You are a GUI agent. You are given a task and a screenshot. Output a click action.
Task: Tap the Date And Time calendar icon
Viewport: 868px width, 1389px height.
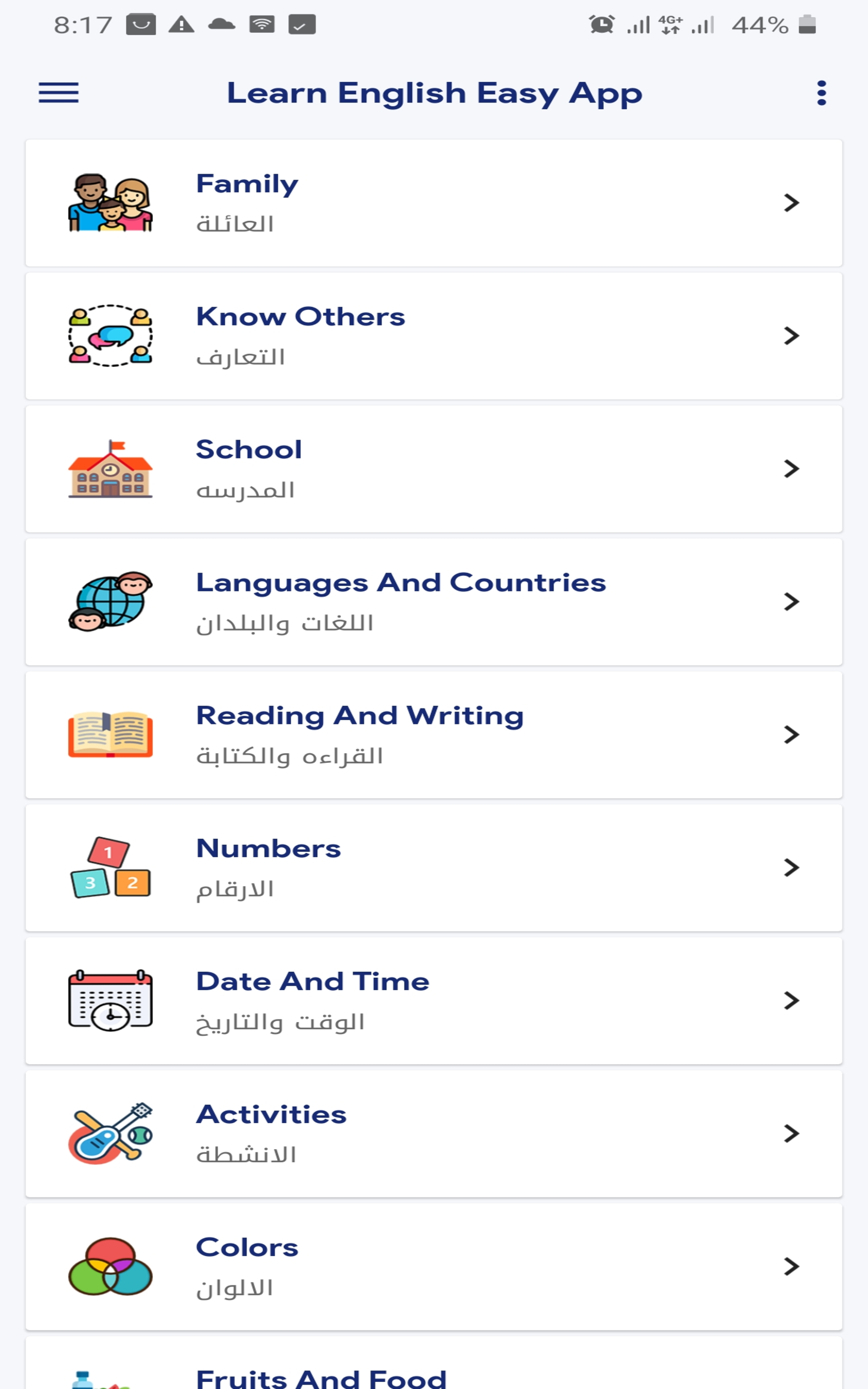109,1001
